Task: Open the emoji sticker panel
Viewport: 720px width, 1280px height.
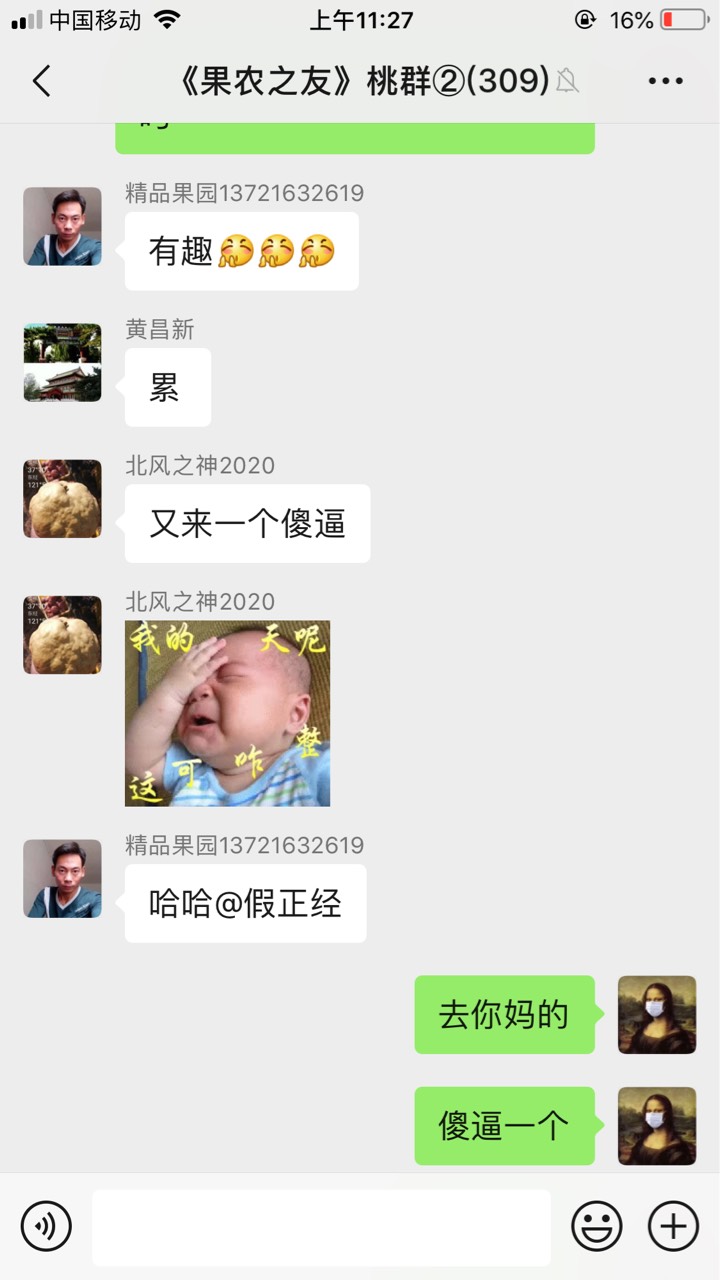Action: tap(597, 1226)
